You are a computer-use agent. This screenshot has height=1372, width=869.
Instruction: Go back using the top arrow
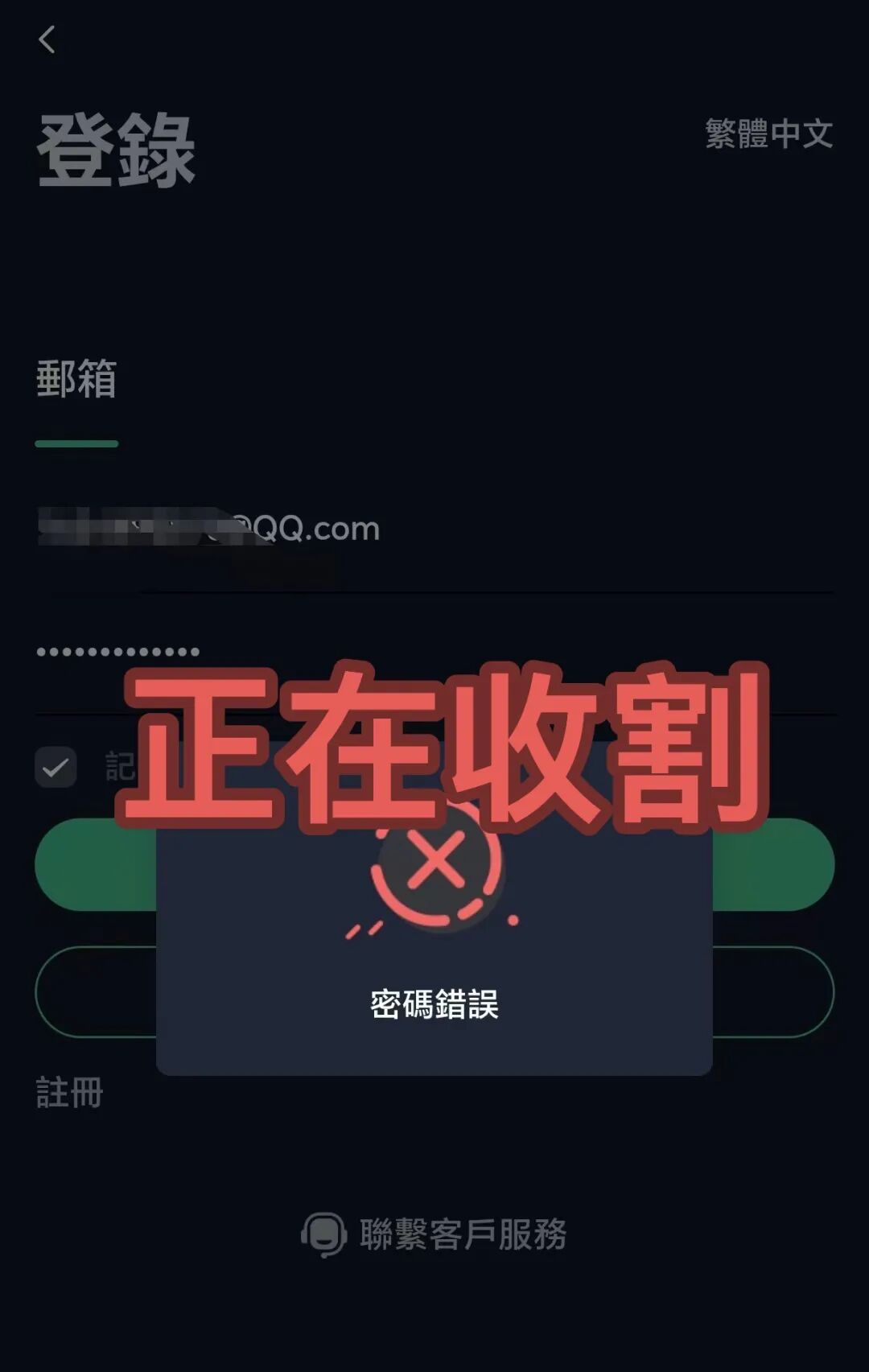click(x=47, y=39)
